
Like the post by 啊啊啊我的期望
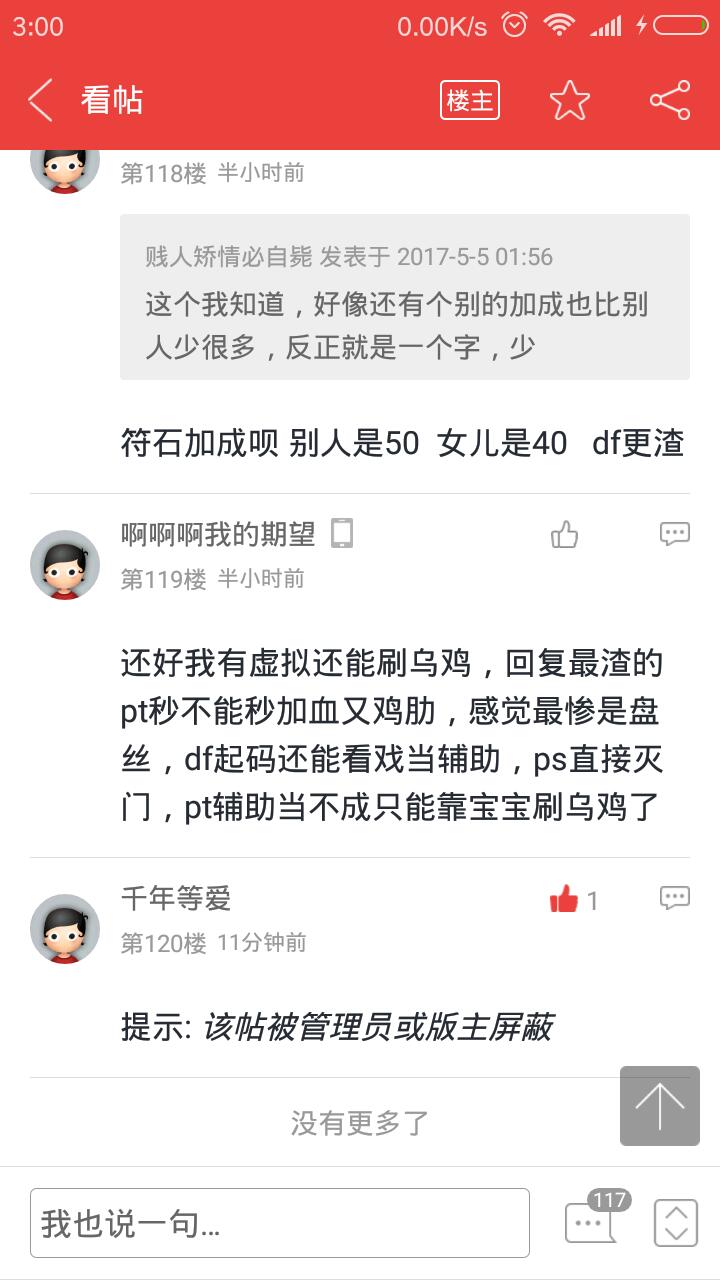[565, 535]
